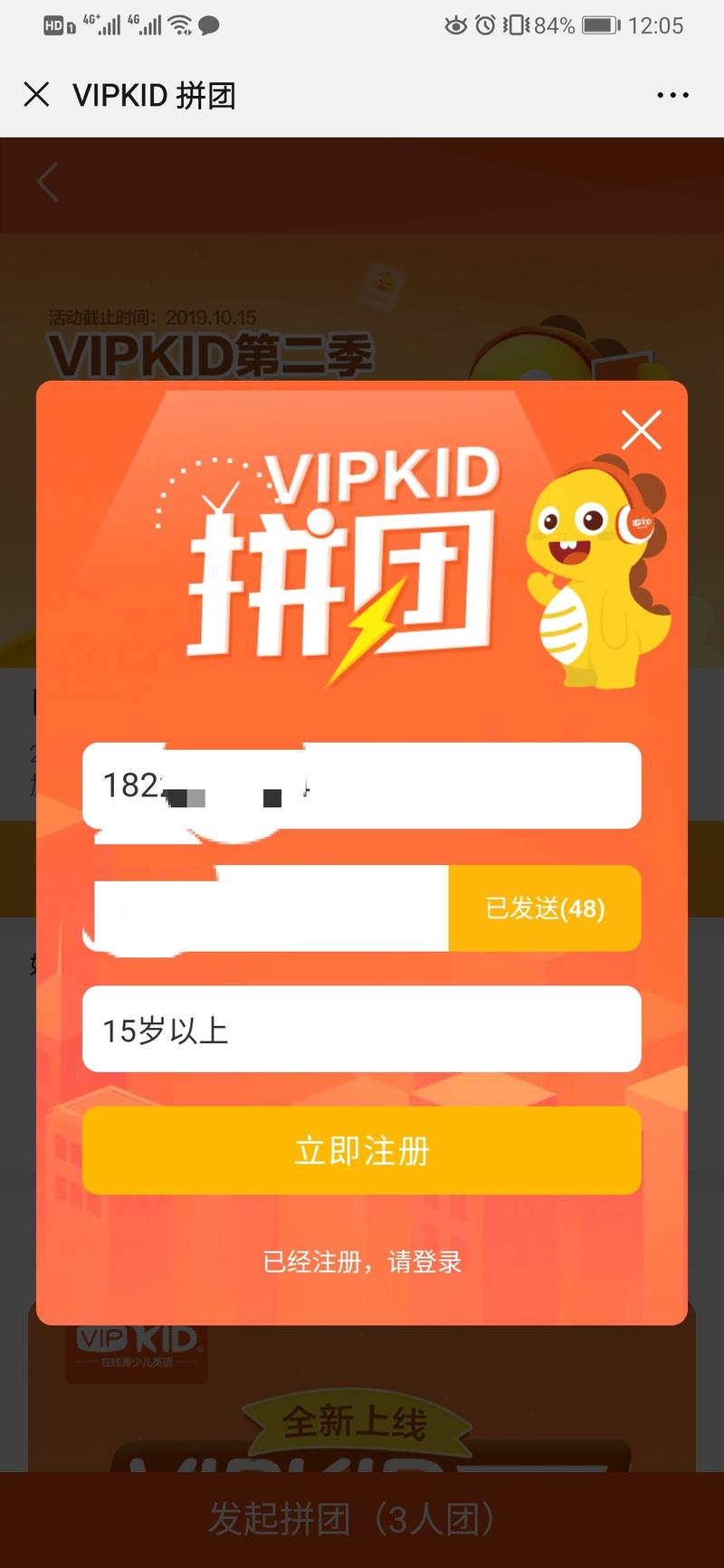Tap 立即注册 to register now
Screen dimensions: 724x1568
point(362,1151)
